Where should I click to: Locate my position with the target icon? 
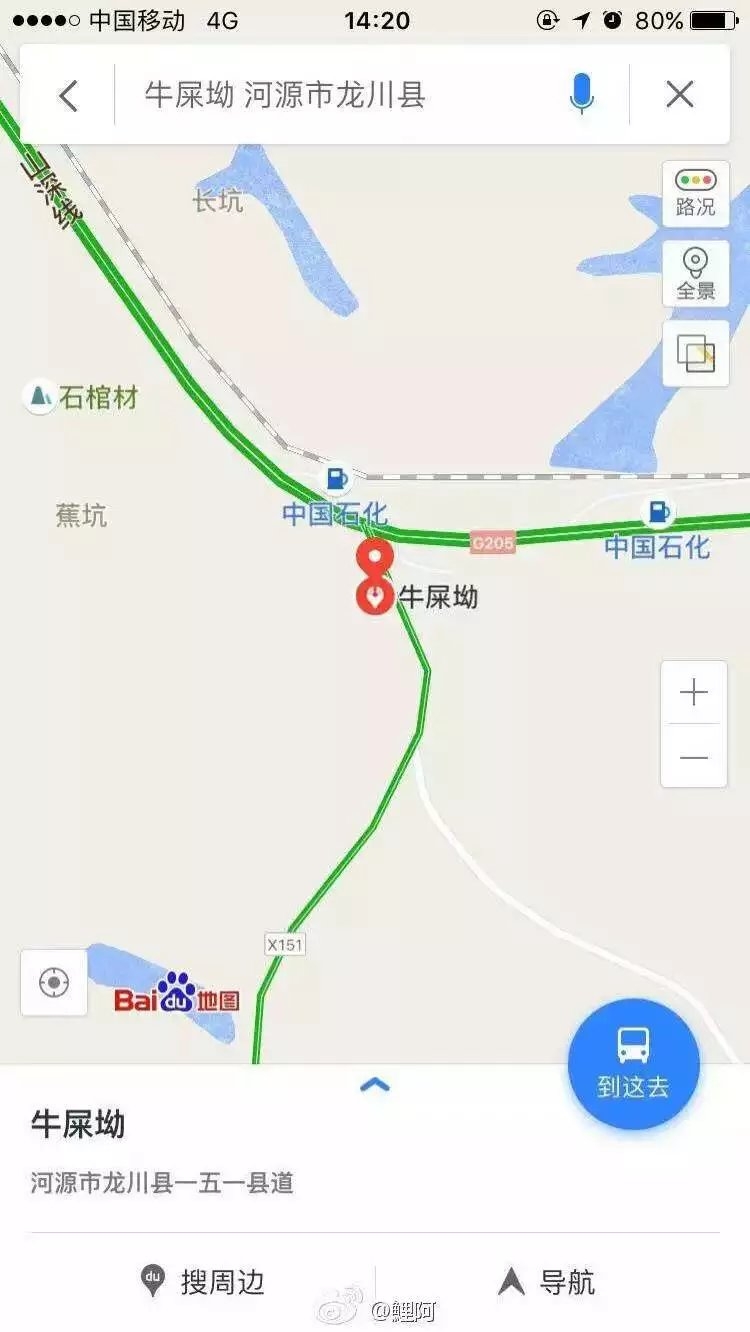pos(54,983)
